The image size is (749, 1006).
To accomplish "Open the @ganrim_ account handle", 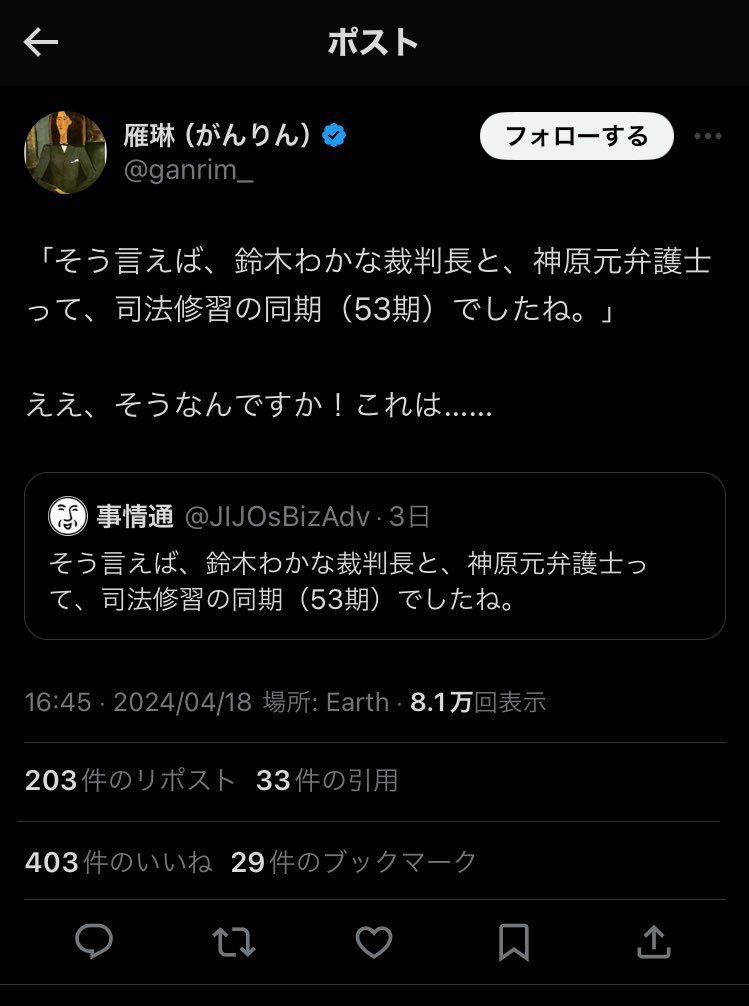I will pos(187,171).
